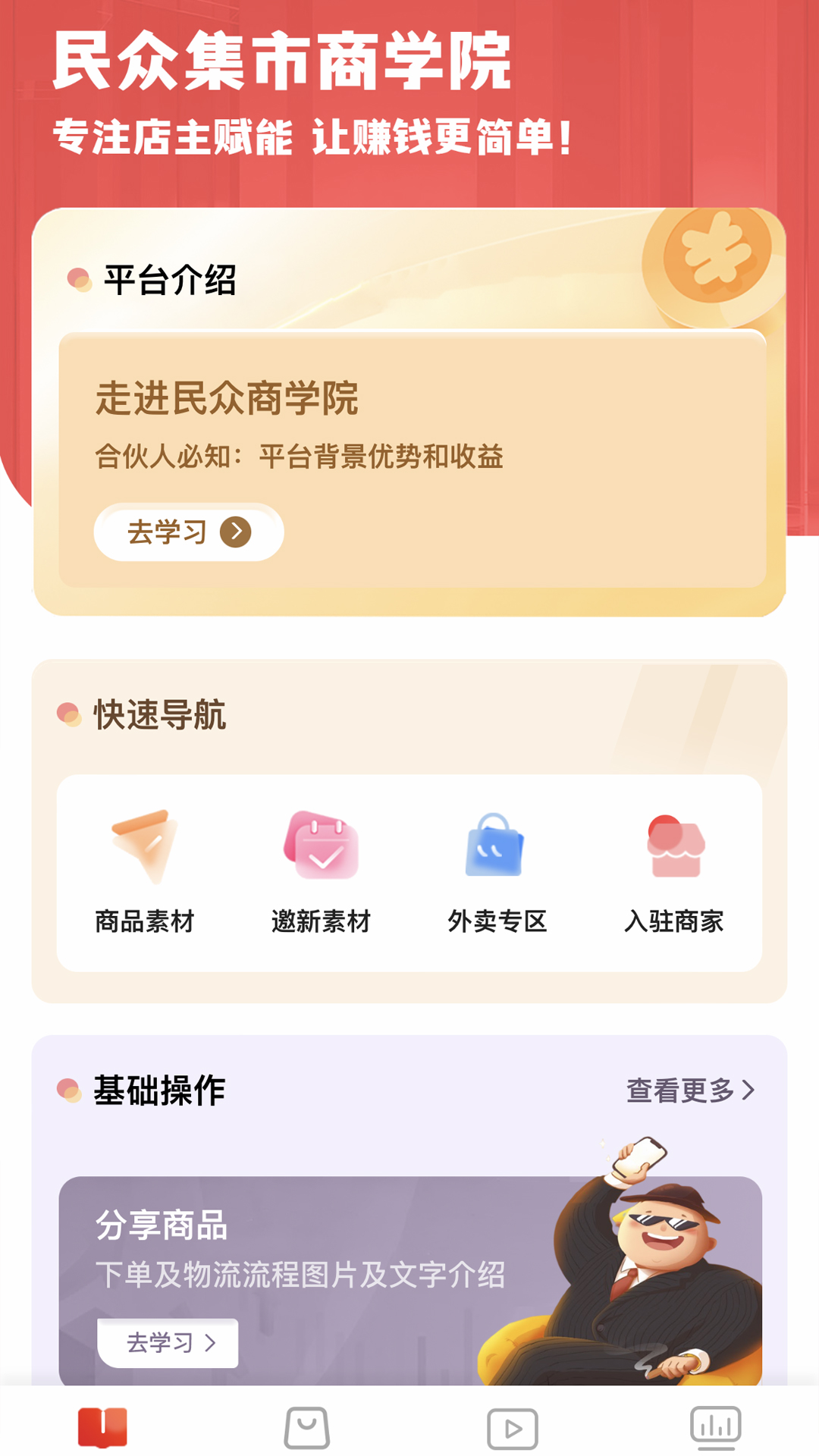The image size is (819, 1456).
Task: Tap 去学习 on the 分享商品 card
Action: click(168, 1343)
